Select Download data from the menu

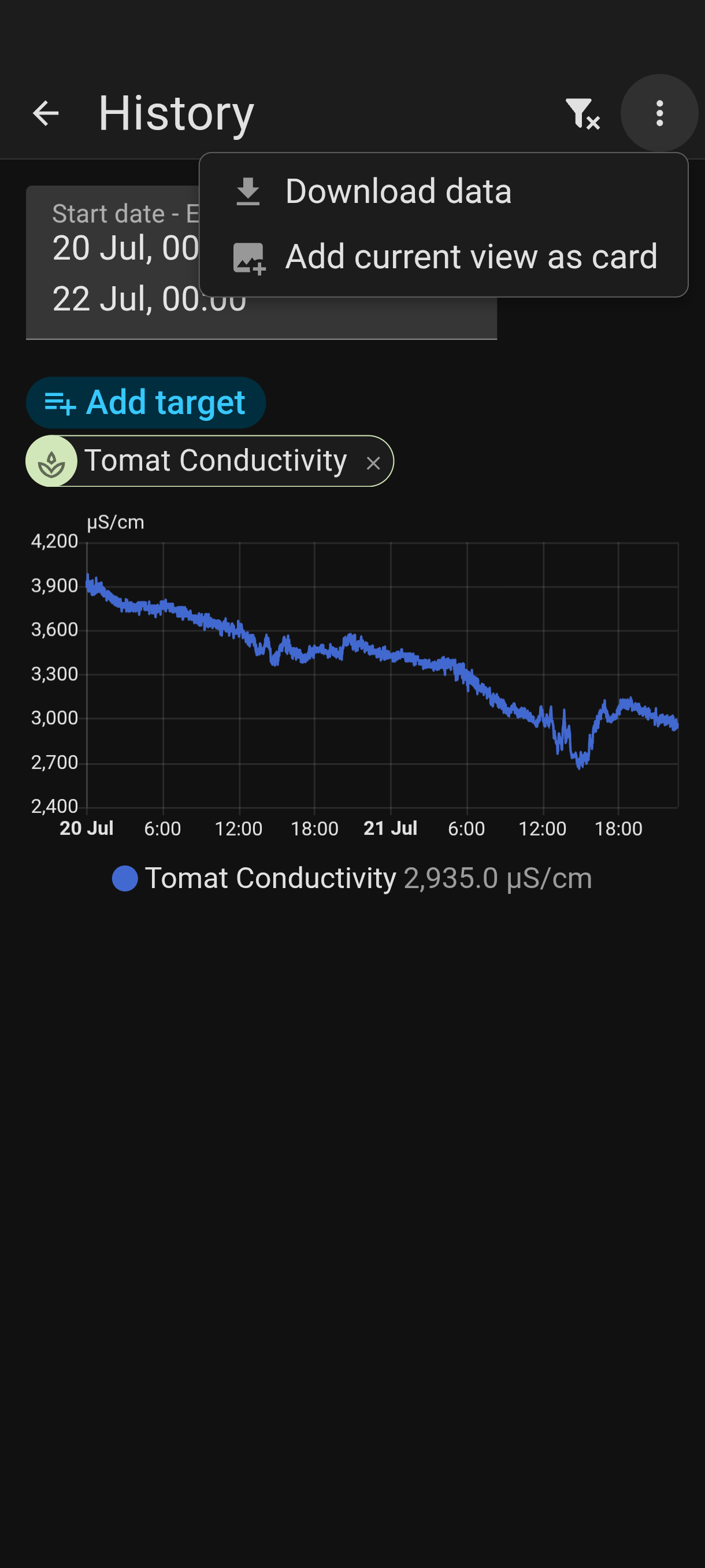pos(443,192)
